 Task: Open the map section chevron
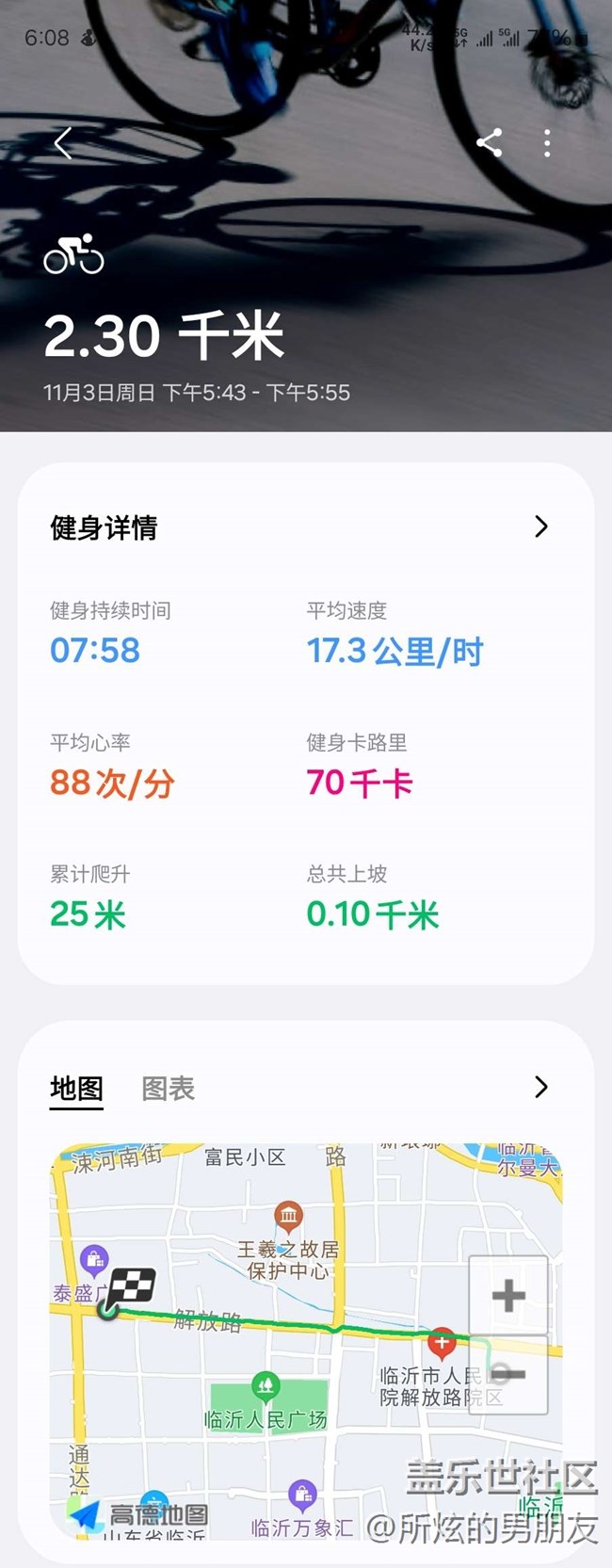point(540,1088)
